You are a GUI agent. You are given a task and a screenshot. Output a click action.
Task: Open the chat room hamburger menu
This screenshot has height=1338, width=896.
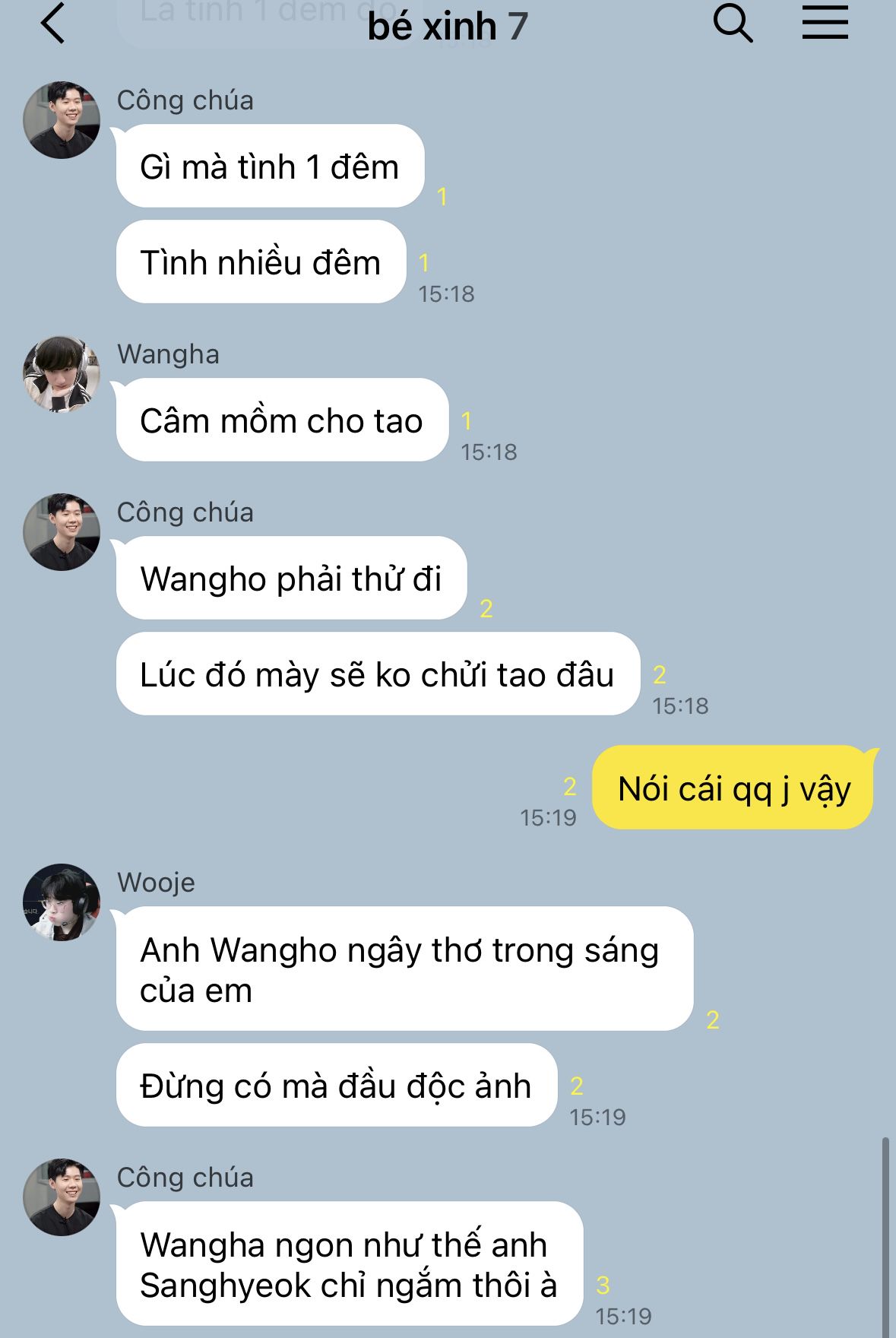[825, 23]
